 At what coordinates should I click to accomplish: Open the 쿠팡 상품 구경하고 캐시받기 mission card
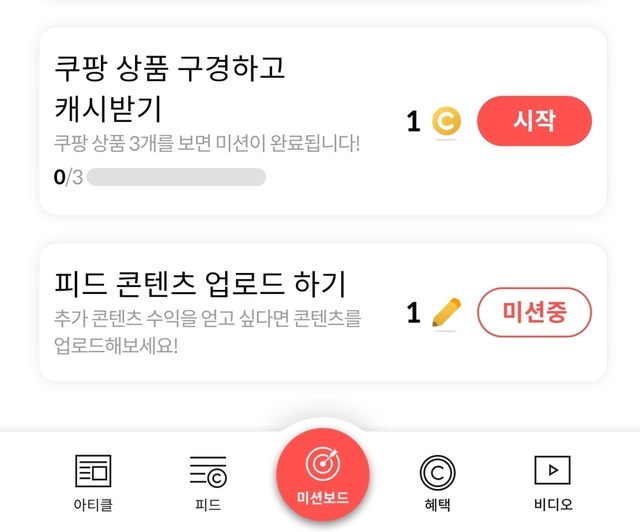(x=220, y=120)
